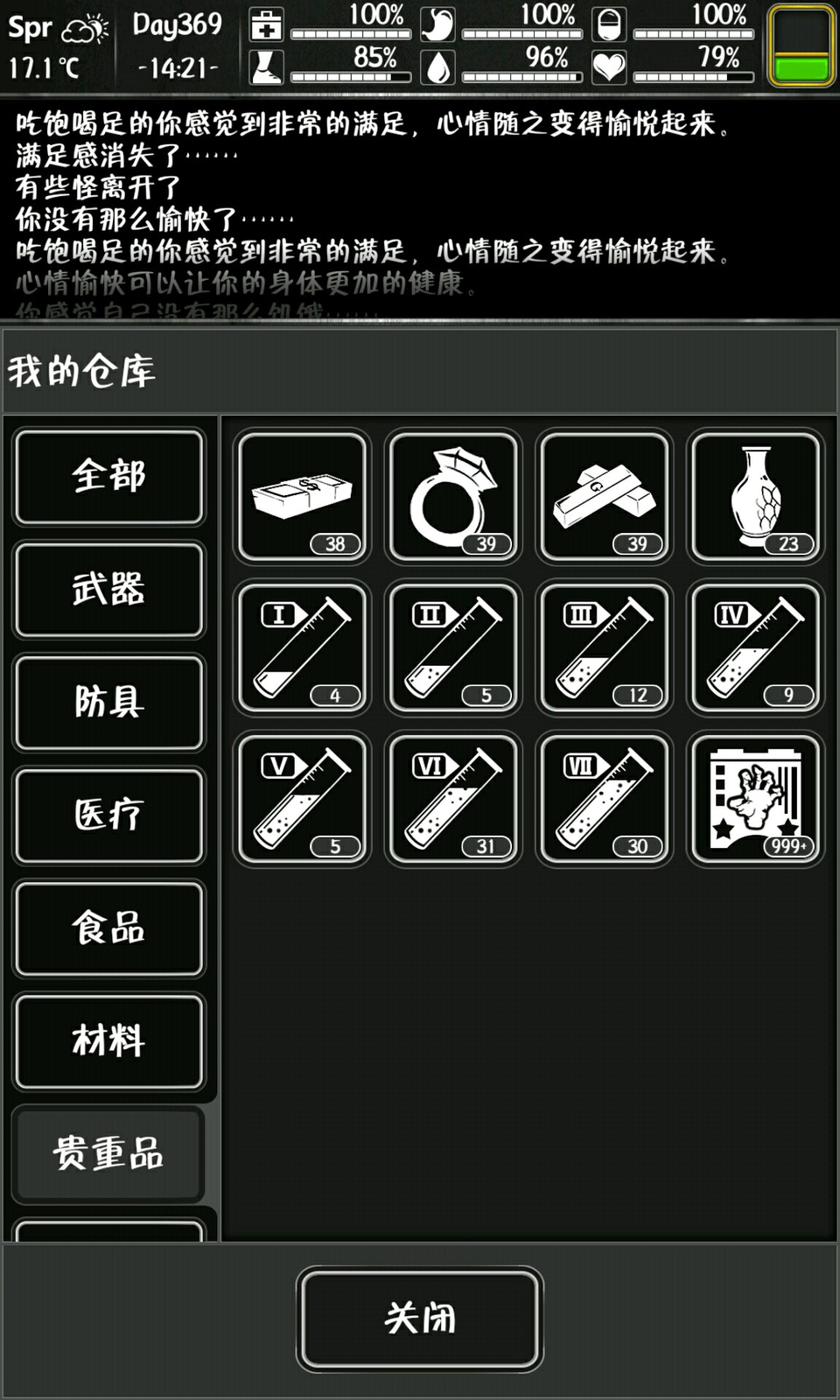Switch to the 食品 food category

(108, 928)
